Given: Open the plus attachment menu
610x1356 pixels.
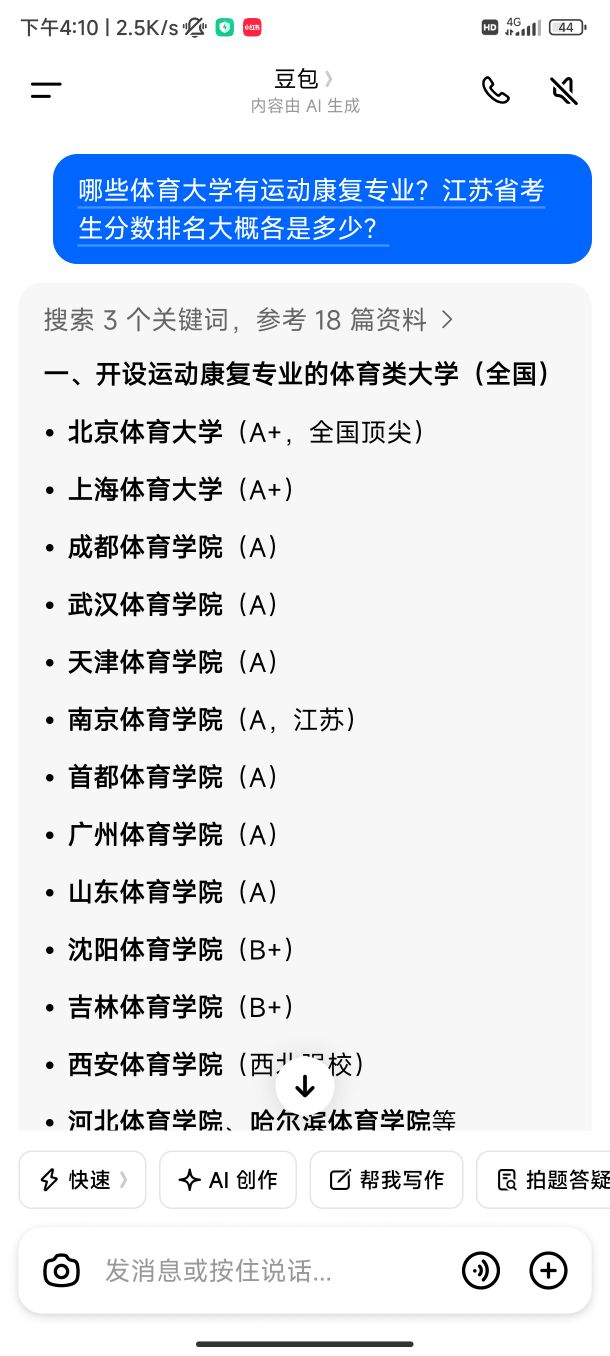Looking at the screenshot, I should click(x=548, y=1271).
